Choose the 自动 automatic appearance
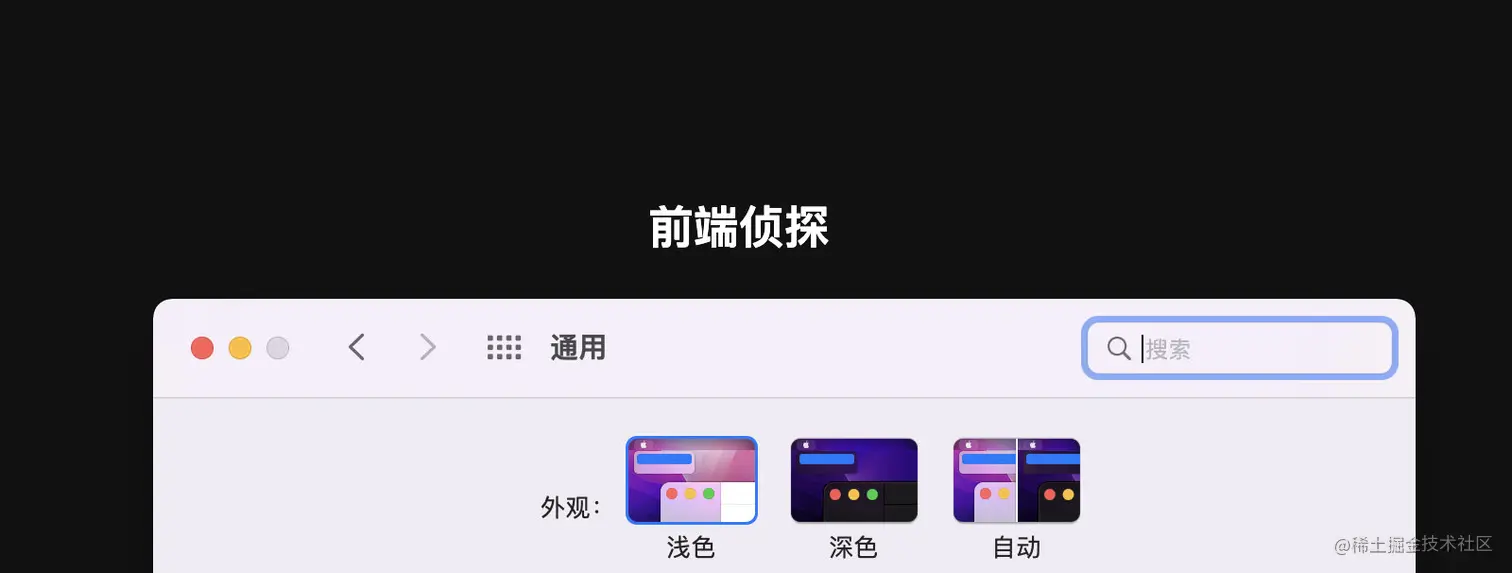The height and width of the screenshot is (573, 1512). pos(1016,480)
